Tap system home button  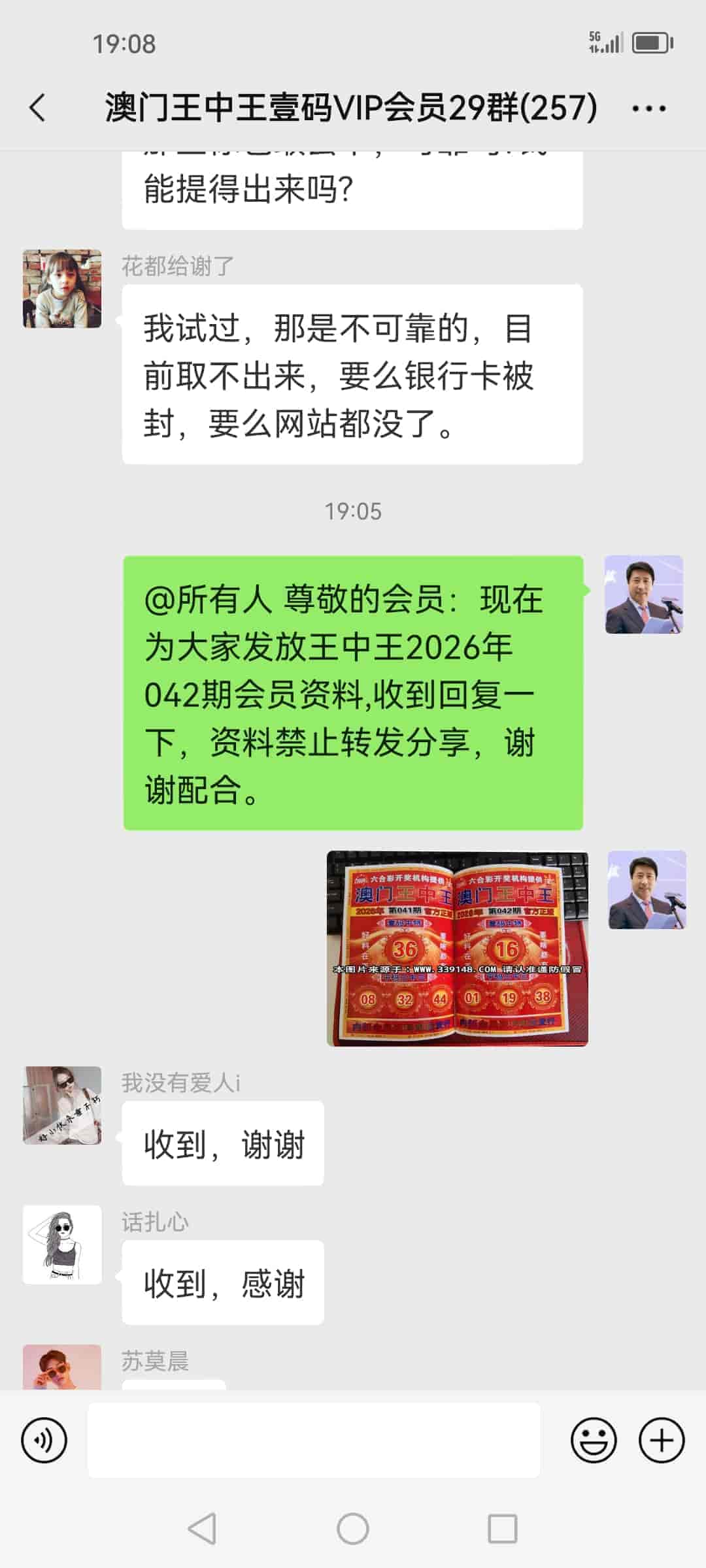353,1529
